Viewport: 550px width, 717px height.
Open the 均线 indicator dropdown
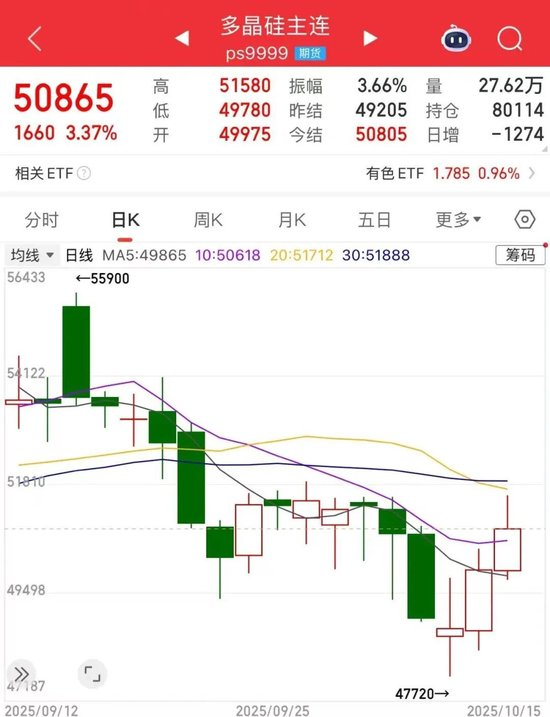coord(32,255)
